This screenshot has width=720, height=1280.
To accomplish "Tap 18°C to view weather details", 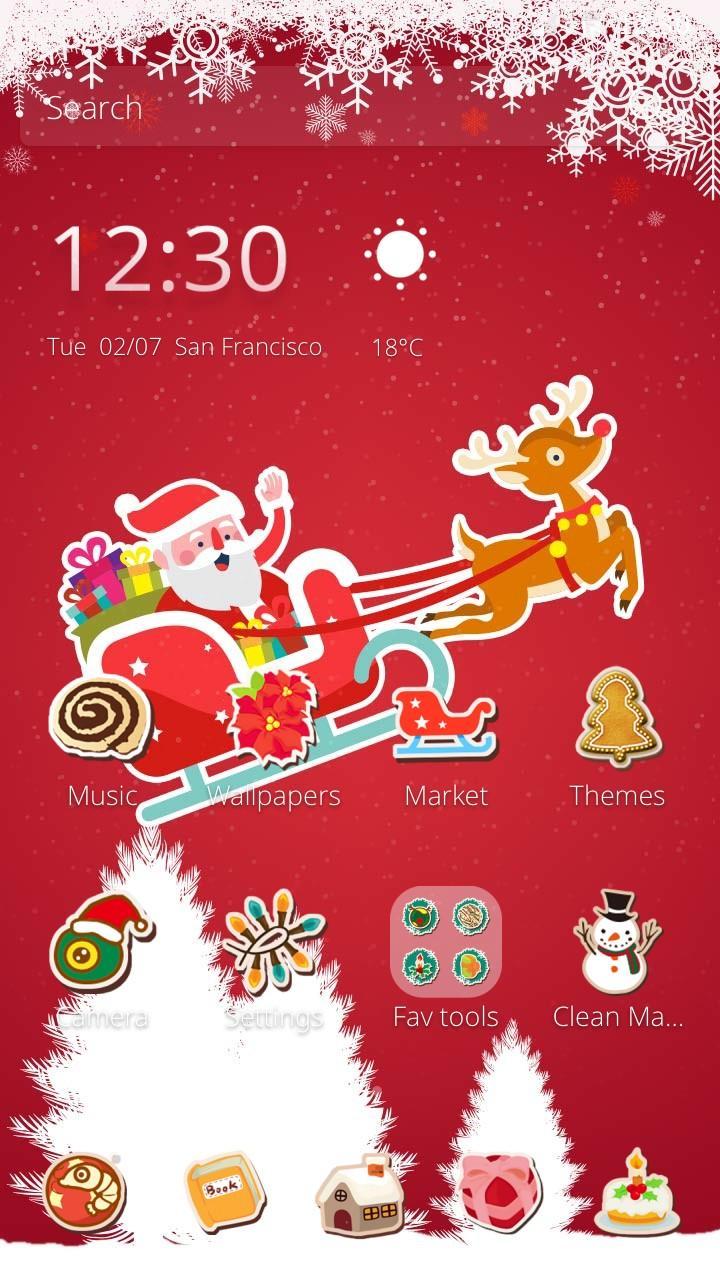I will [x=396, y=347].
